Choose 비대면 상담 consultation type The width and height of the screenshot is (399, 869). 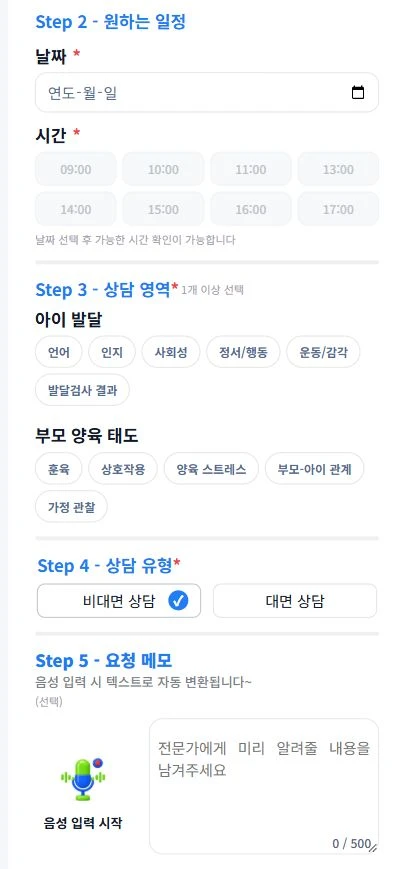click(119, 601)
